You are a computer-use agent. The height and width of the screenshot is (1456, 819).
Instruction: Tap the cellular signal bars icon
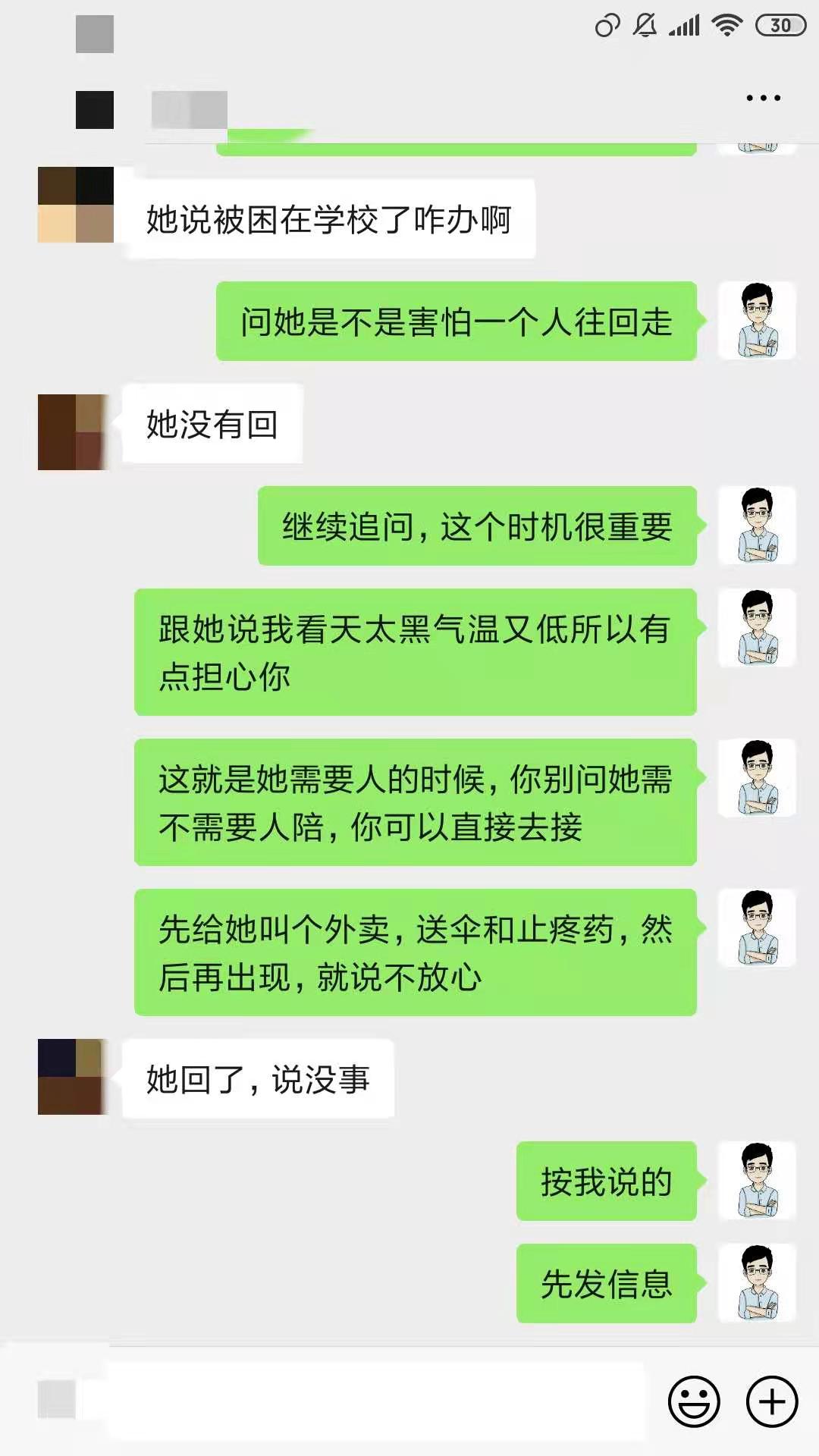[x=683, y=24]
